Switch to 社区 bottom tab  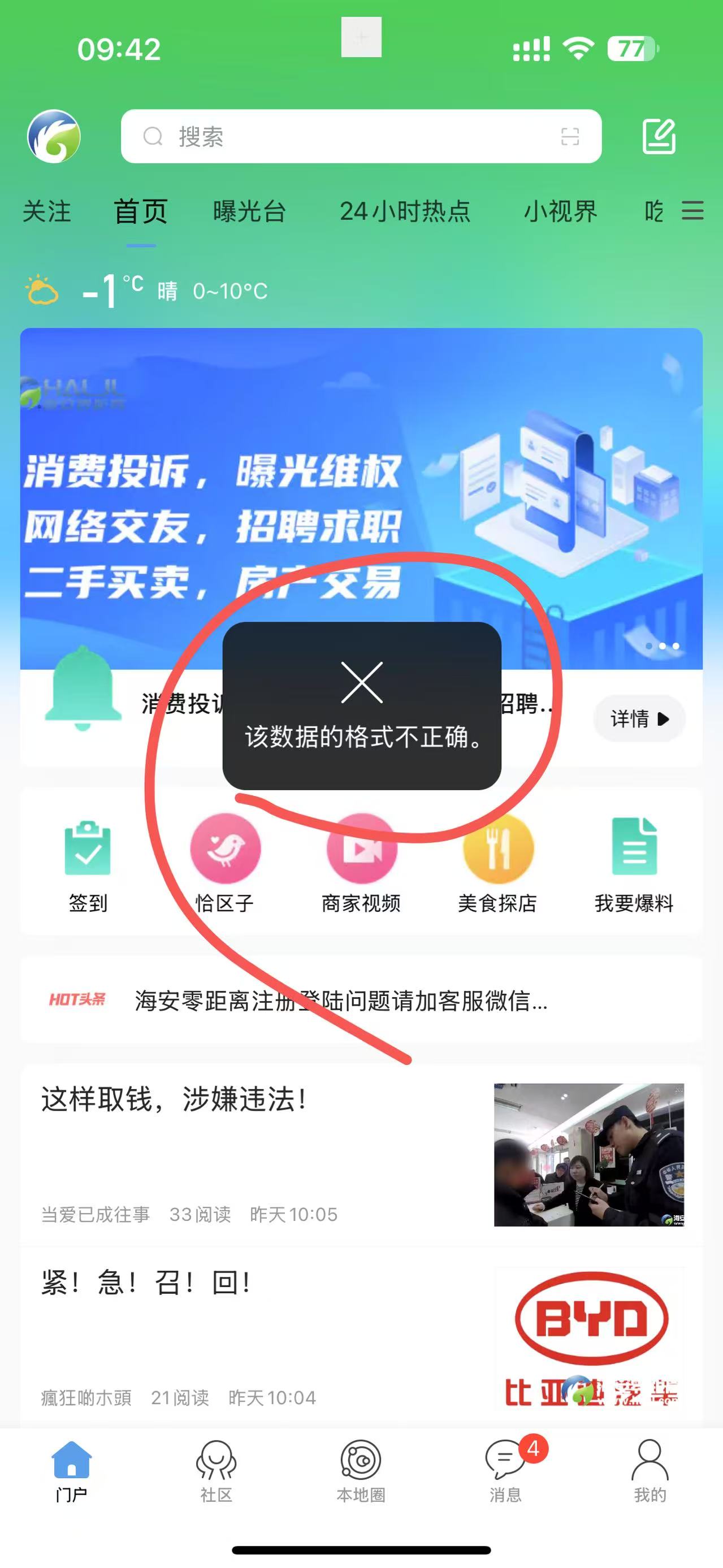216,1470
